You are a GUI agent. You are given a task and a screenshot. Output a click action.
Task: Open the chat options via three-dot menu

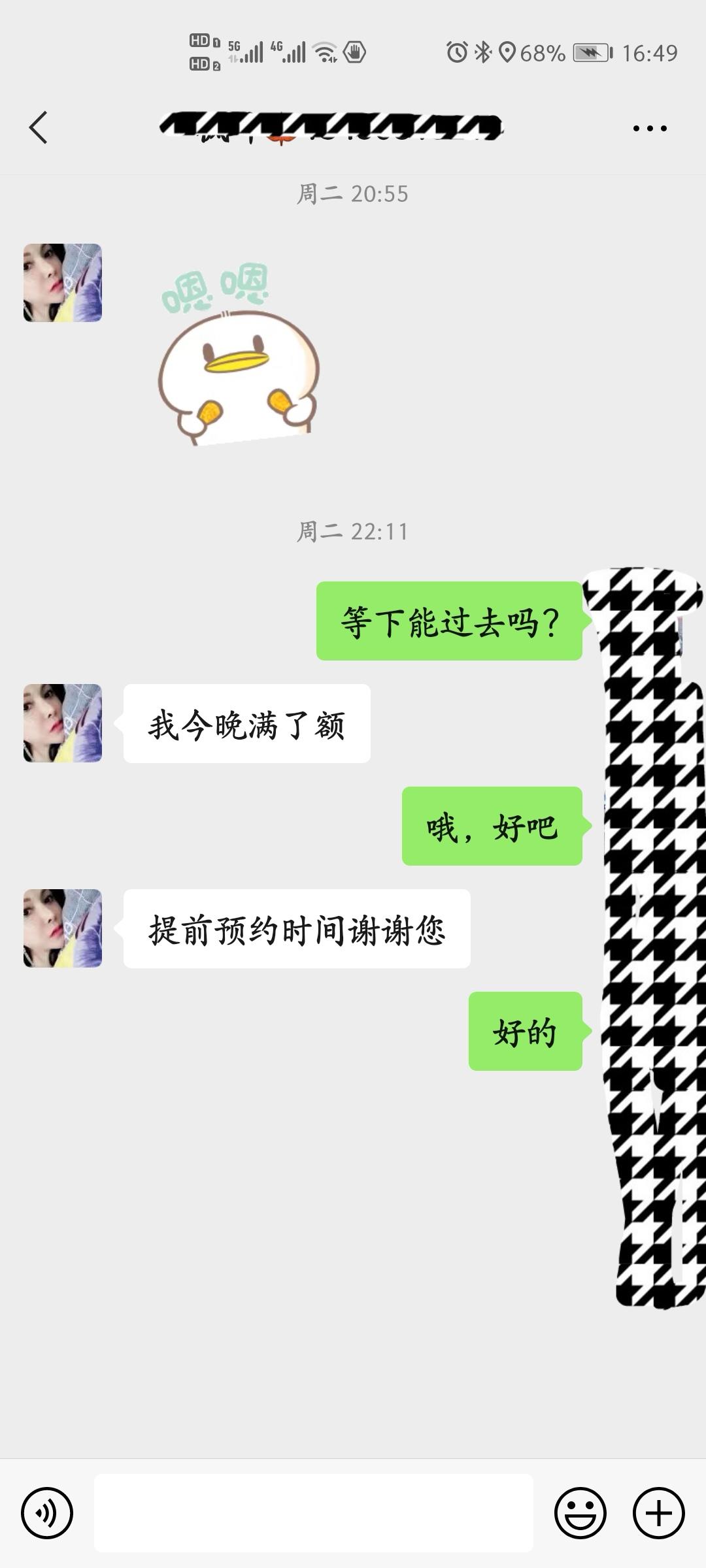point(647,129)
